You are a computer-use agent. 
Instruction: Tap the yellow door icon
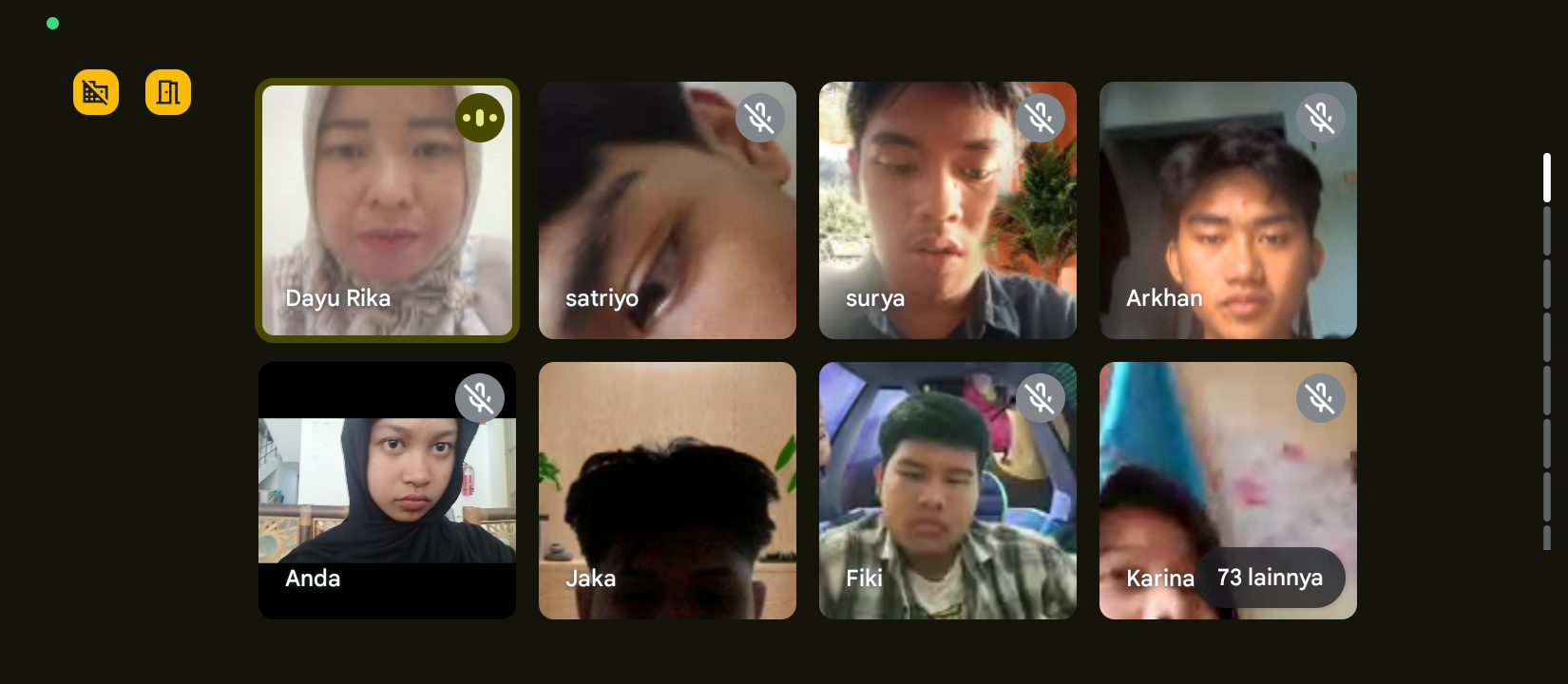[x=168, y=92]
